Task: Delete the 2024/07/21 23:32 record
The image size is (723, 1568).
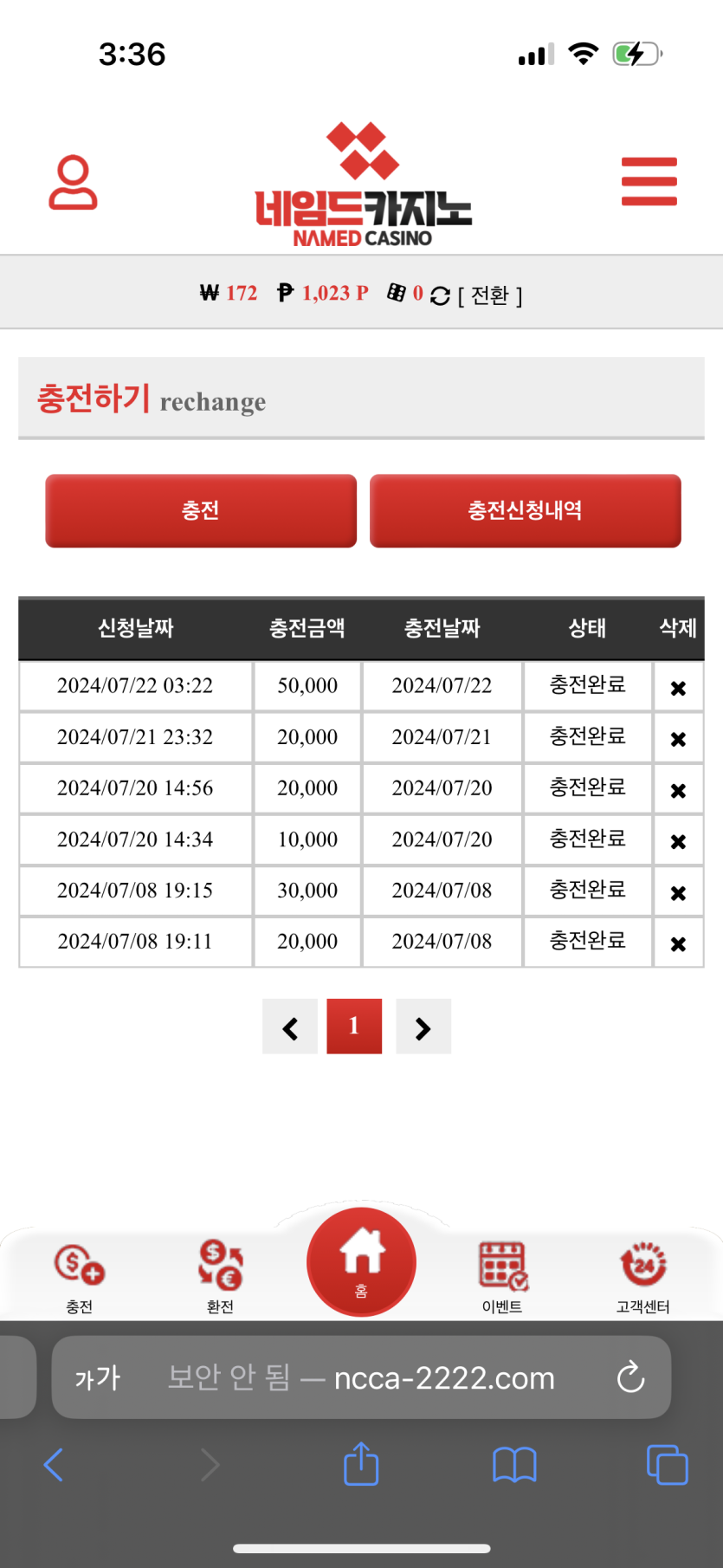Action: click(678, 739)
